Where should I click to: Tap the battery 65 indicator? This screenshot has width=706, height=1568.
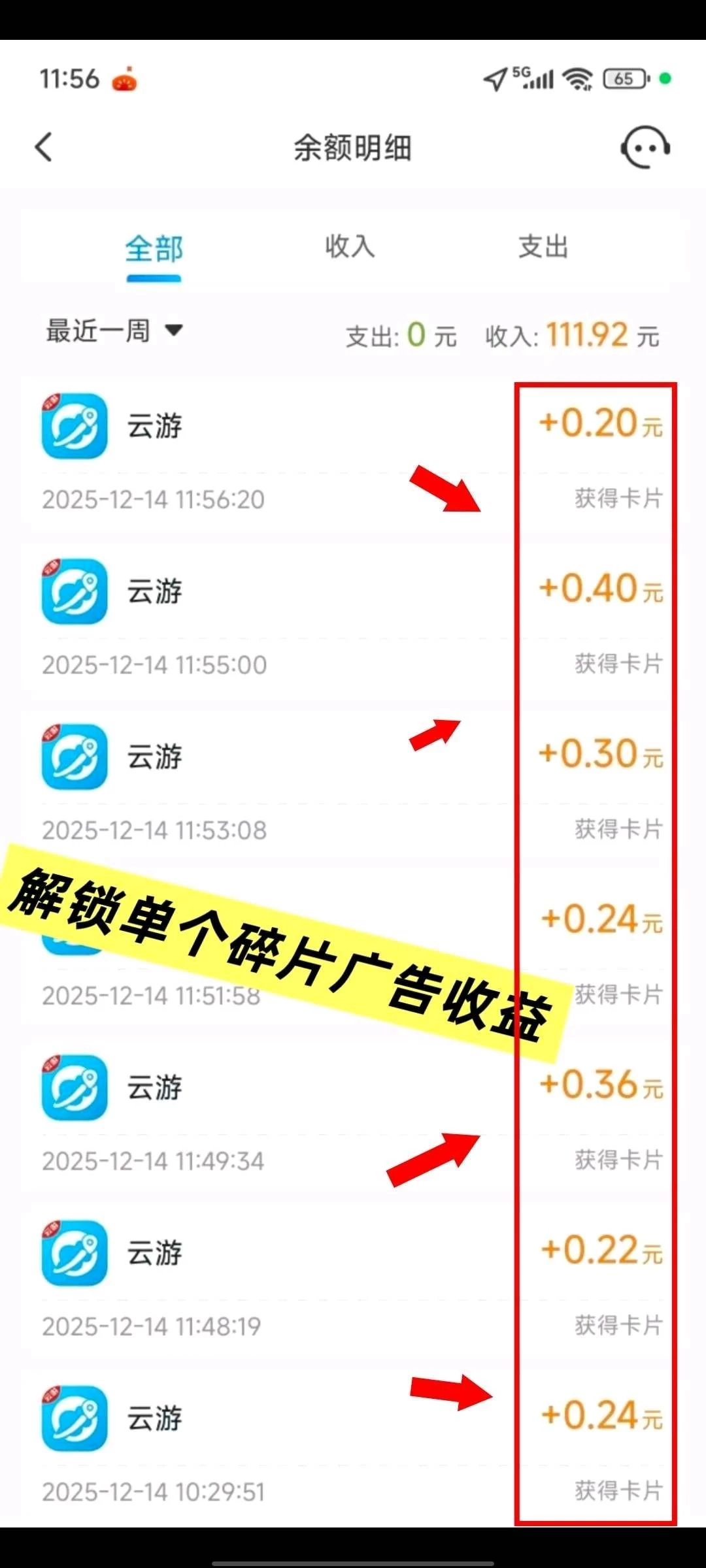[x=623, y=78]
